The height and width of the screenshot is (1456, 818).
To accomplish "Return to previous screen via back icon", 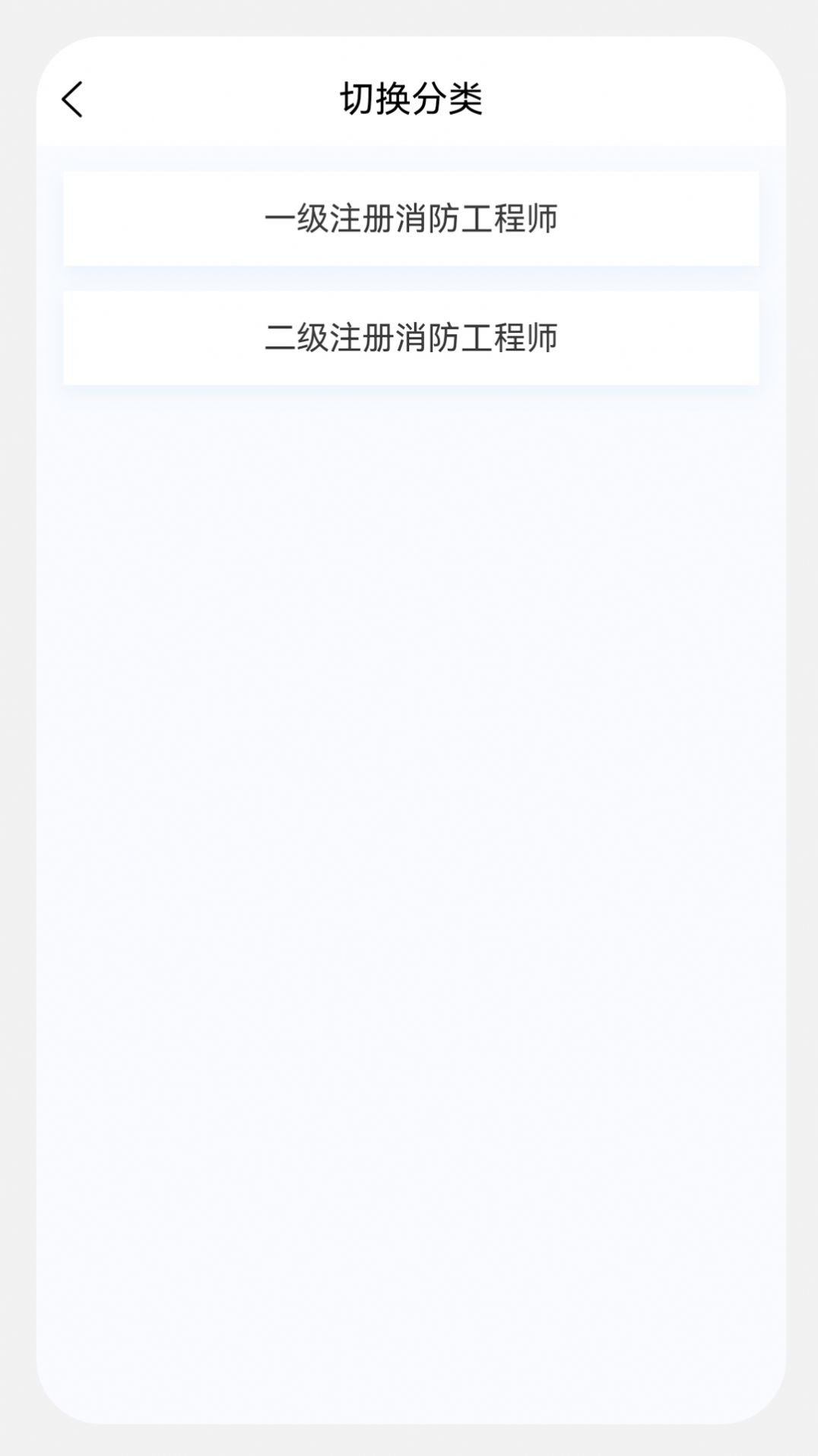I will [x=72, y=100].
